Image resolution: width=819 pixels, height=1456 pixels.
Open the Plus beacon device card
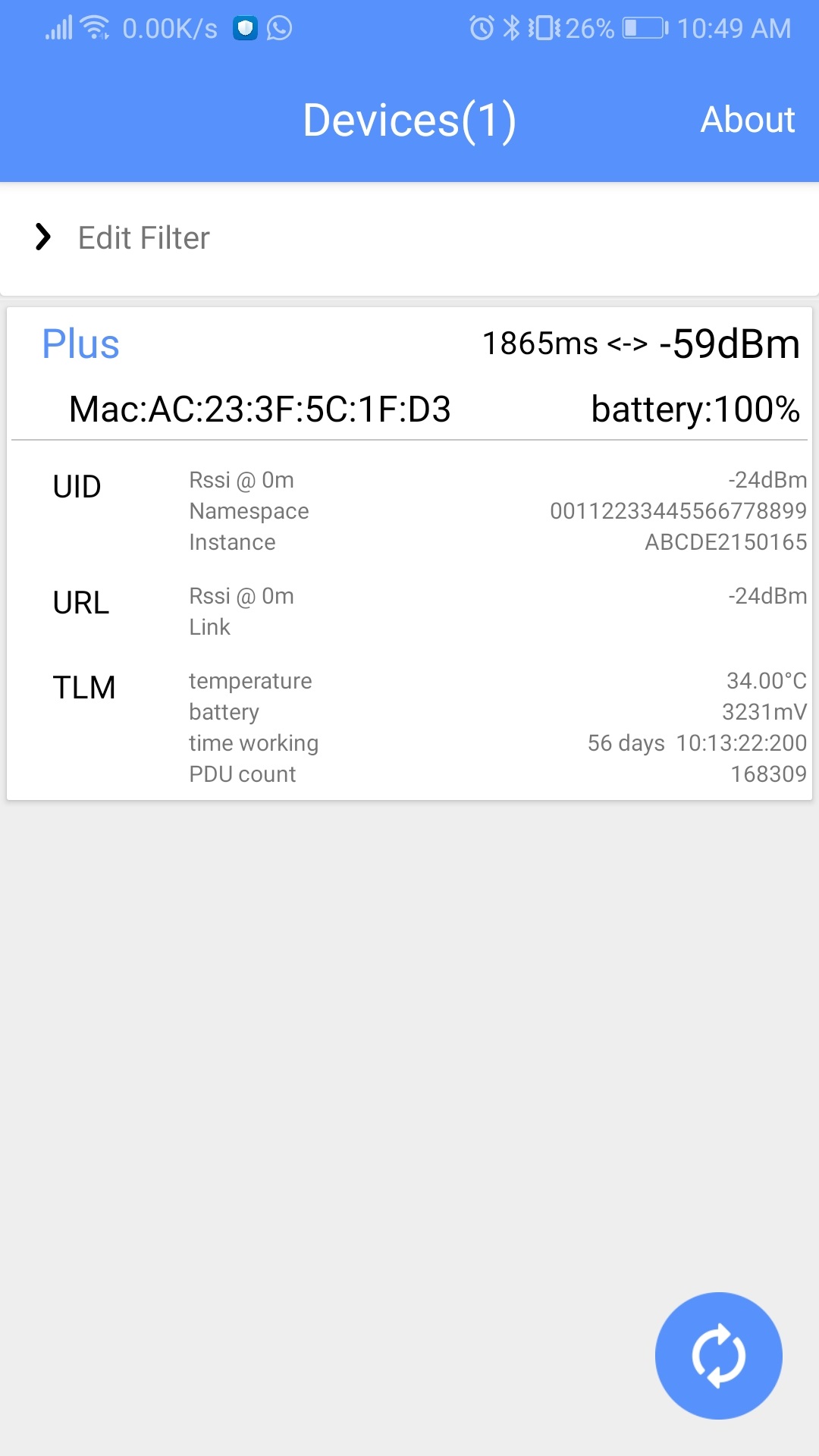409,554
